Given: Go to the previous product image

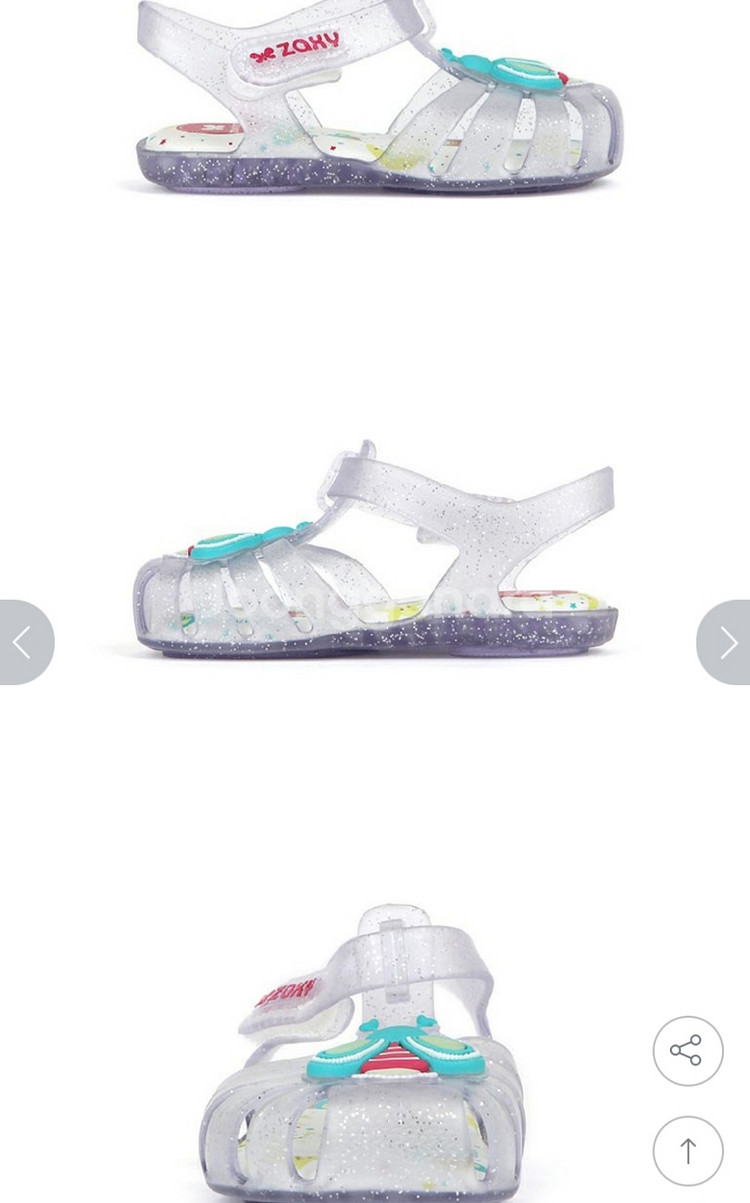Looking at the screenshot, I should [x=24, y=642].
